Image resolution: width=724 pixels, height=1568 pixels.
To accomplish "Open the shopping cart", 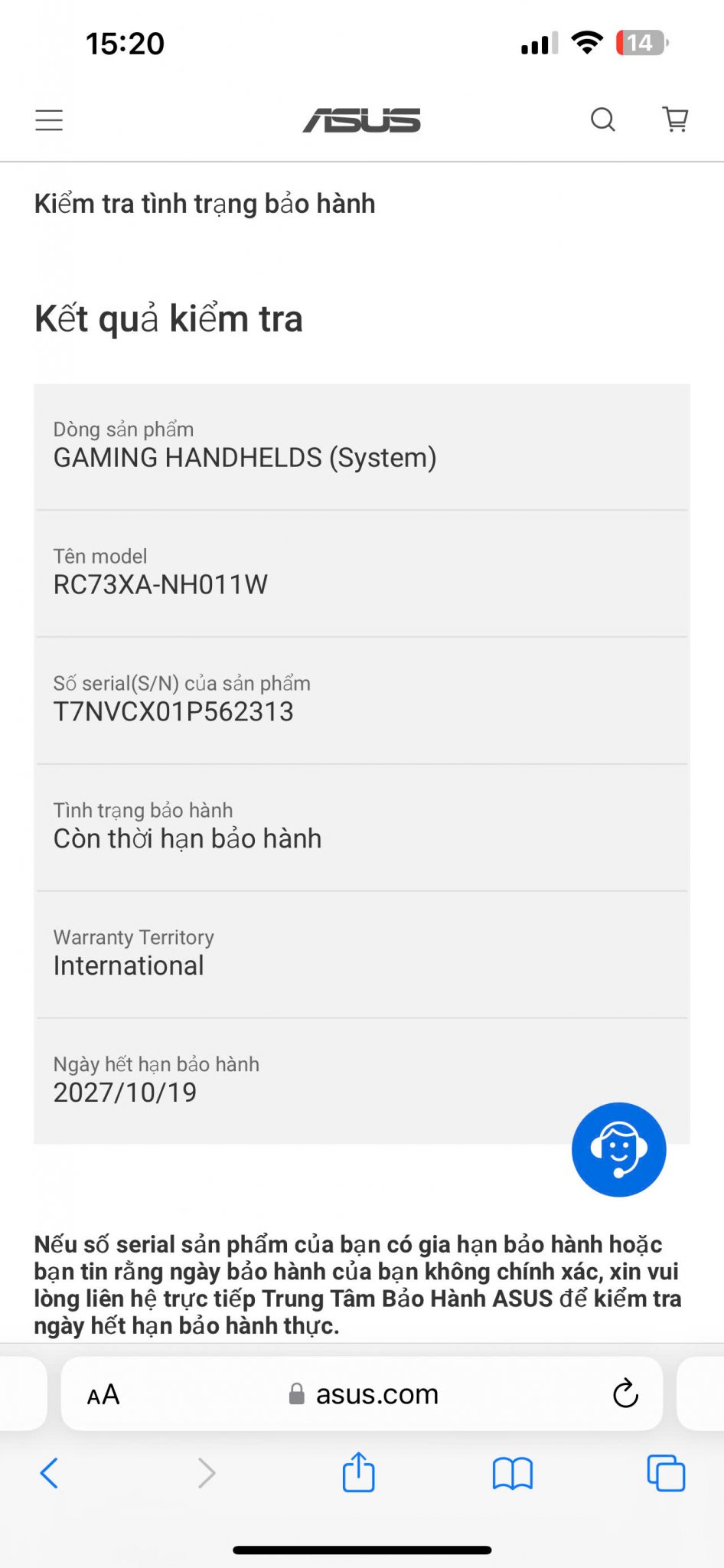I will tap(675, 119).
